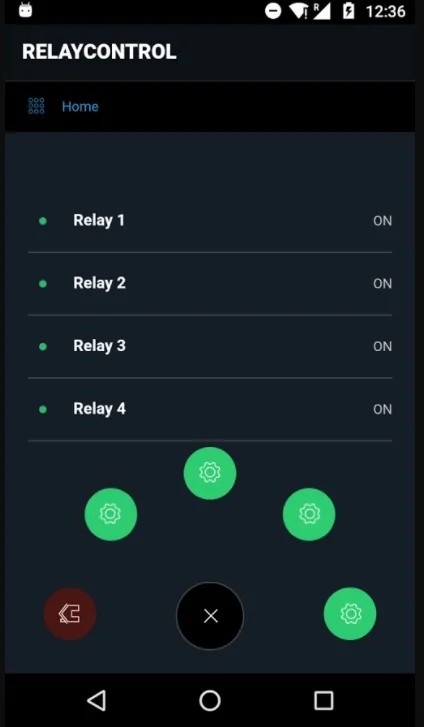Open the Home grid menu

click(36, 106)
